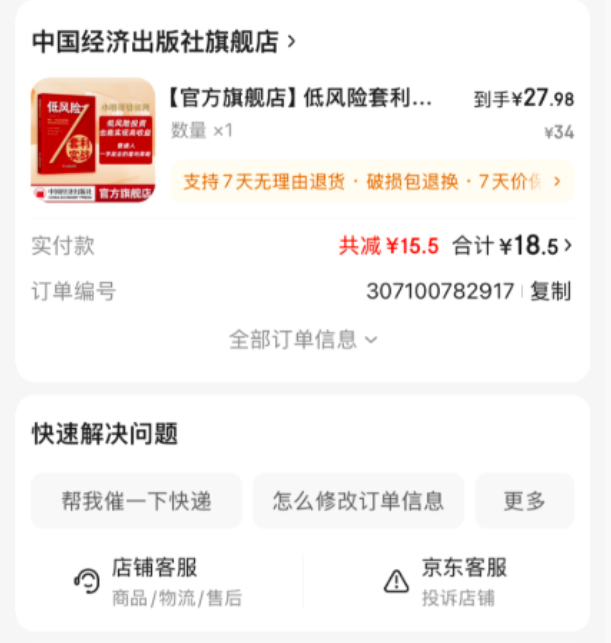Select 怎么修改订单信息
The width and height of the screenshot is (611, 643).
coord(358,501)
